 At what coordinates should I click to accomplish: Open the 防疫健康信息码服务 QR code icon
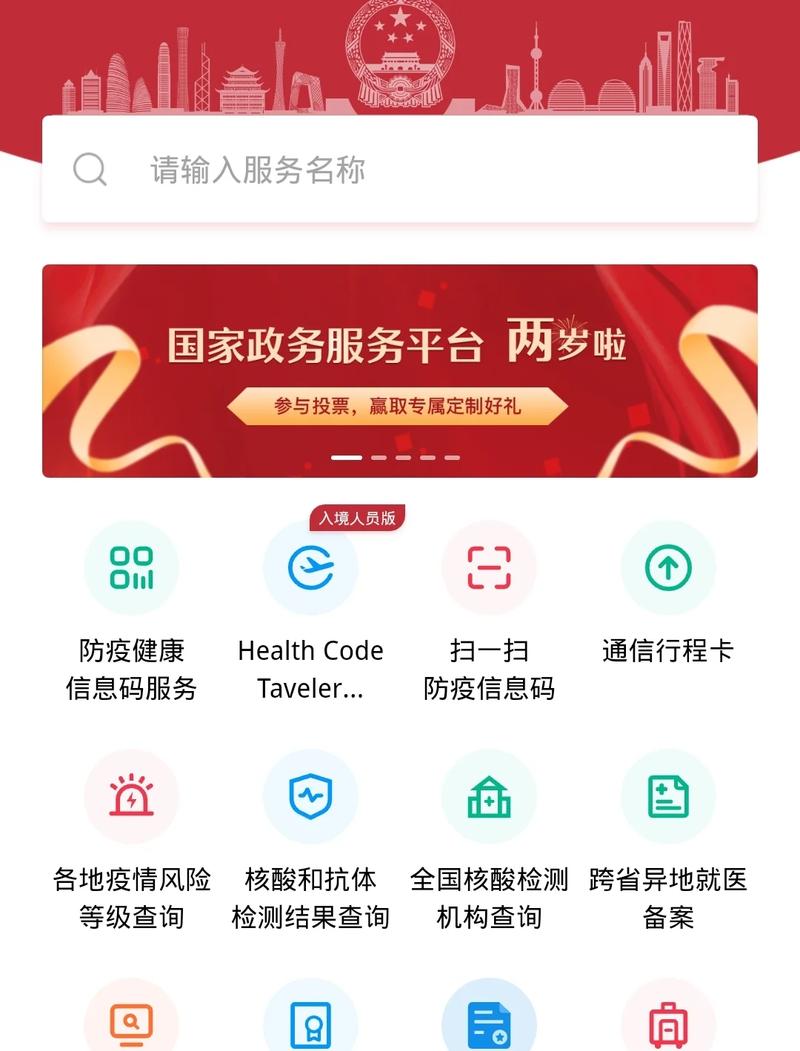pos(131,567)
